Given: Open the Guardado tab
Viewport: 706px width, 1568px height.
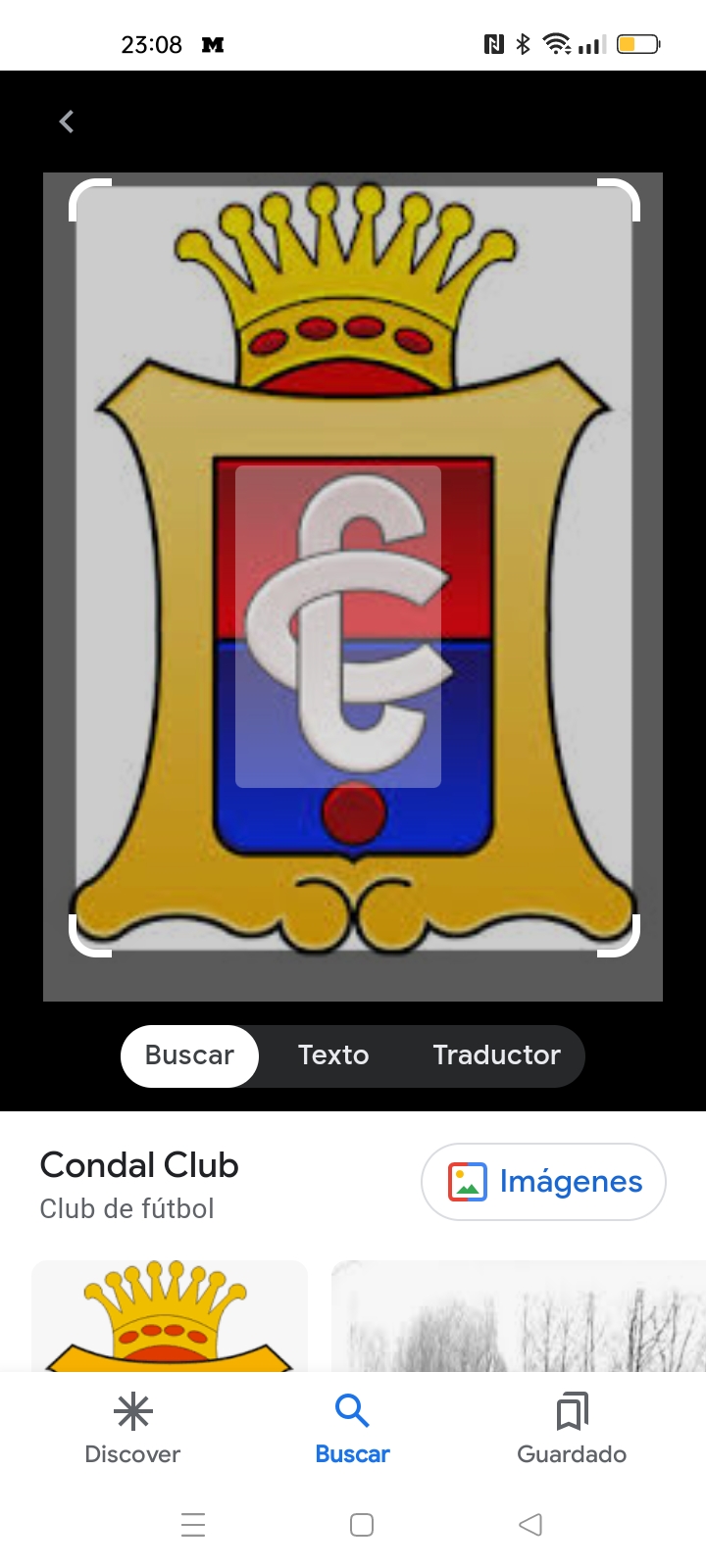Looking at the screenshot, I should pyautogui.click(x=572, y=1429).
